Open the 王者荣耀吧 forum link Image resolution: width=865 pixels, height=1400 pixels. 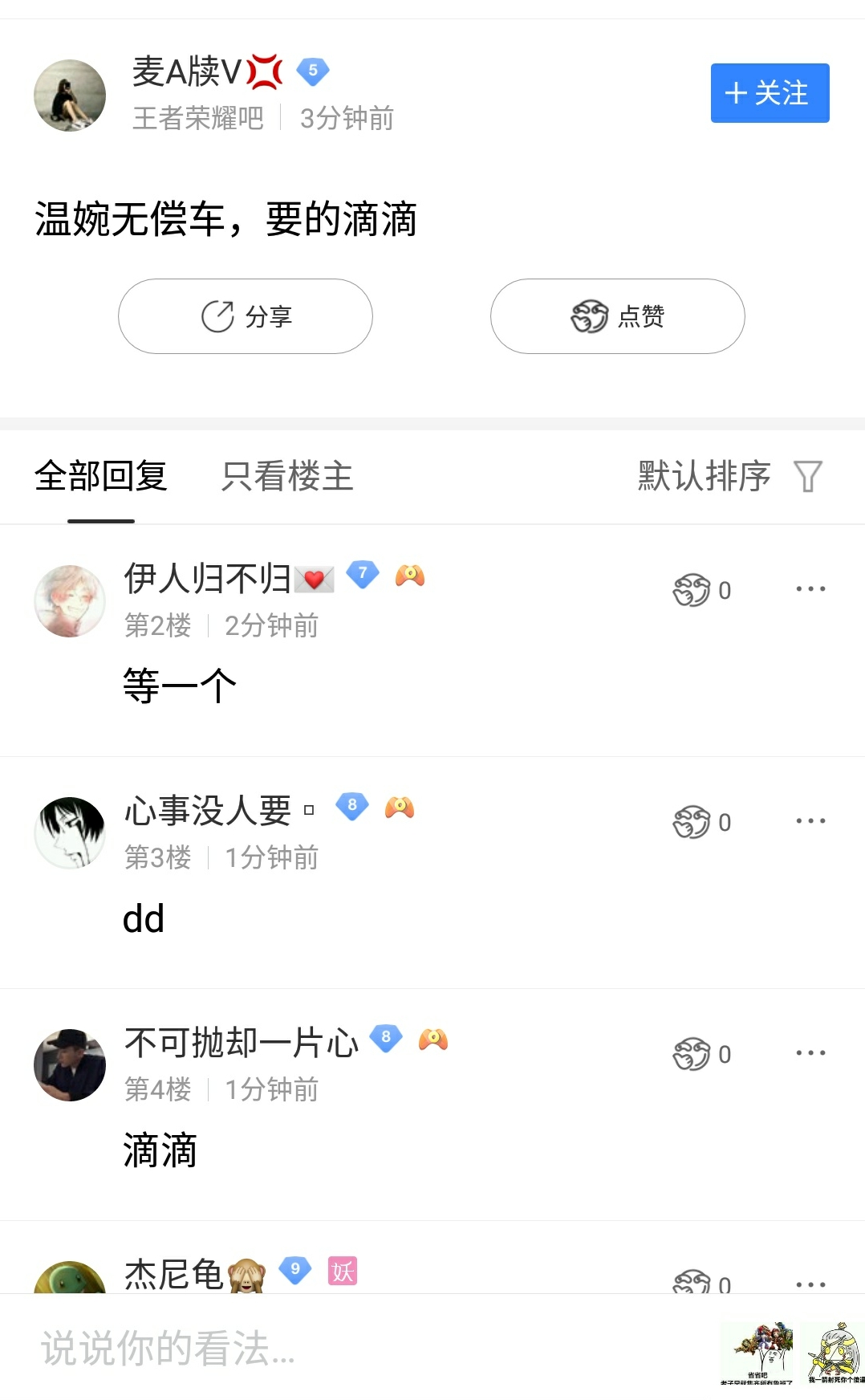[x=198, y=118]
